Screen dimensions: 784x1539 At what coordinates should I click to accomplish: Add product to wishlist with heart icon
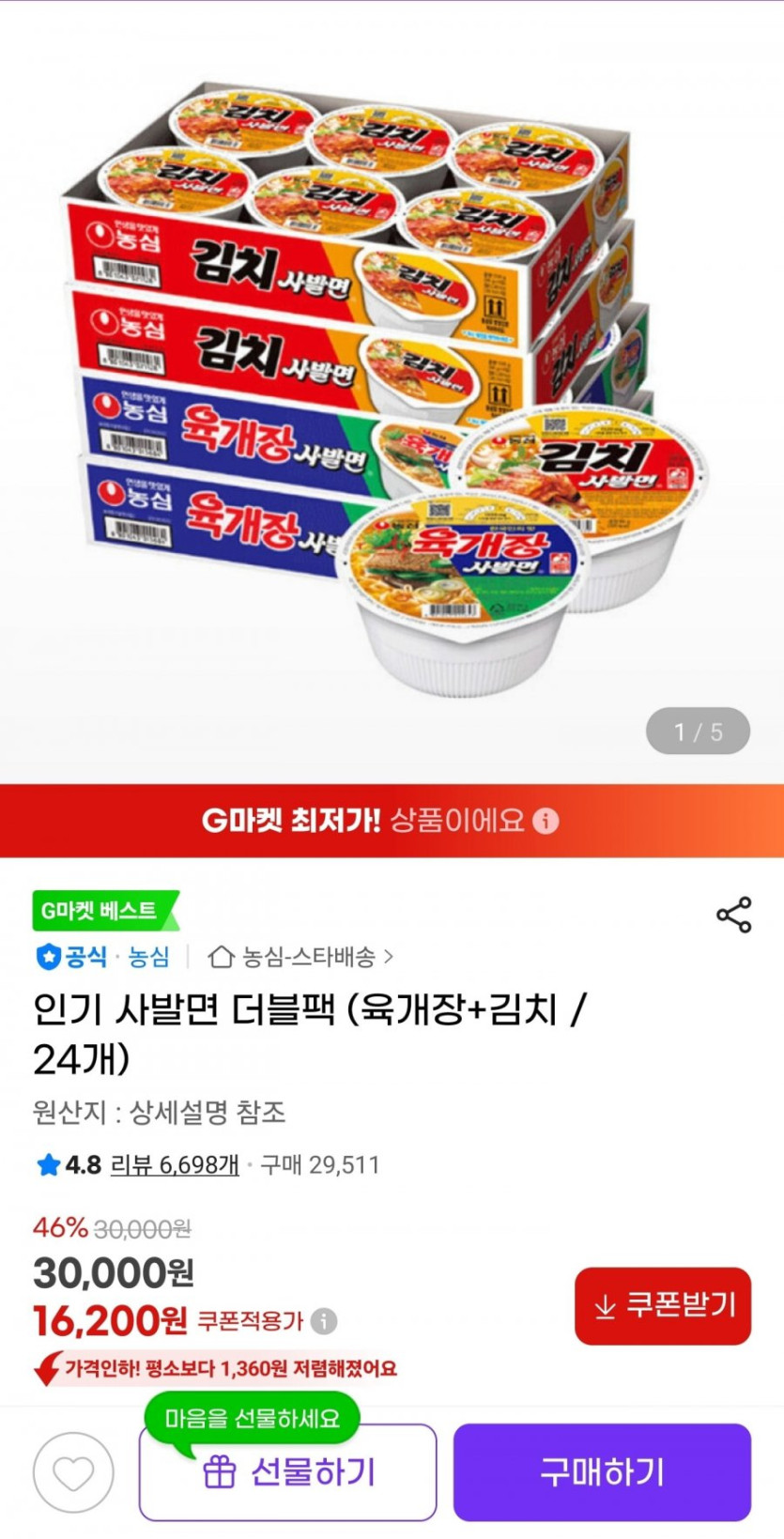(x=73, y=1472)
